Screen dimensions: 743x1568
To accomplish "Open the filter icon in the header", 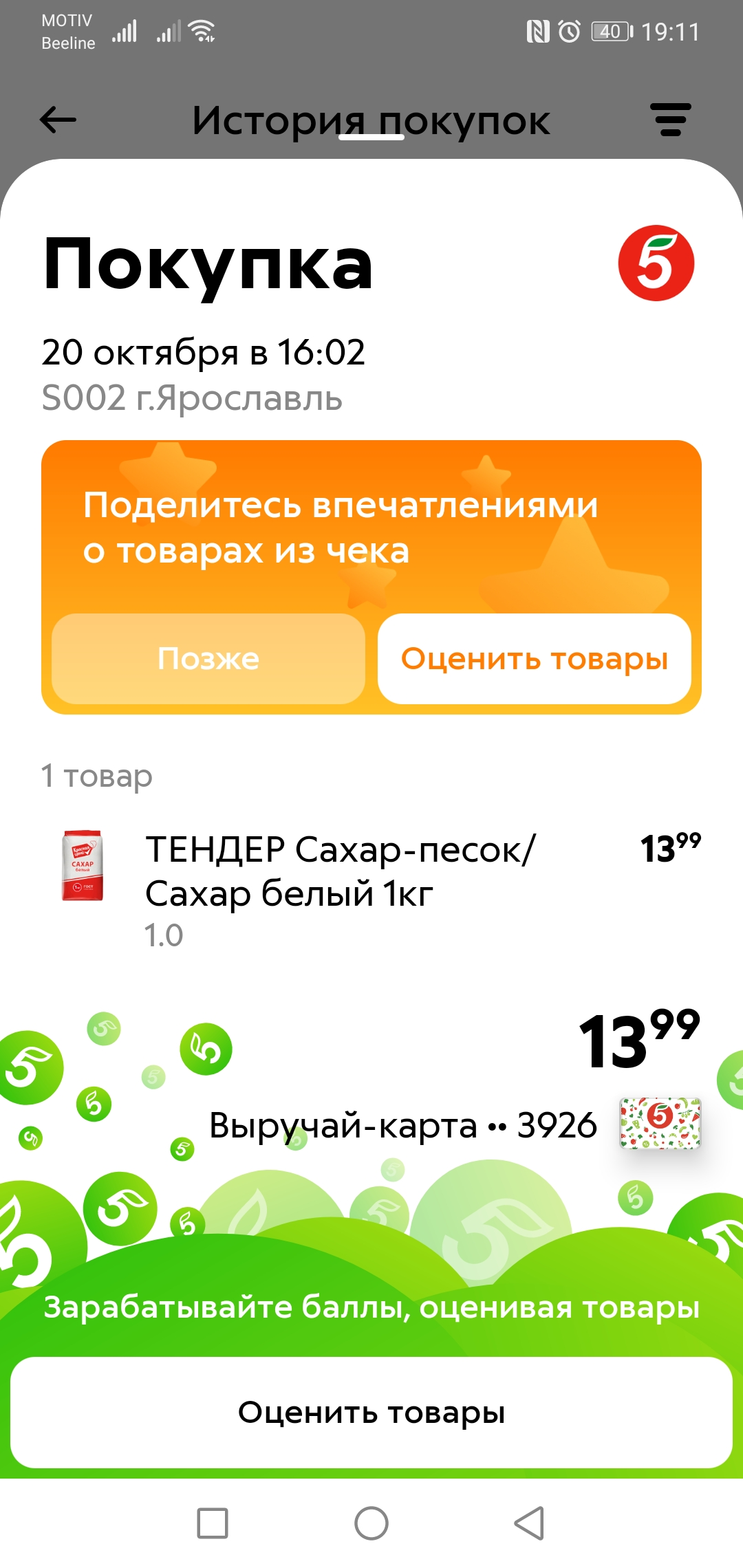I will click(x=671, y=120).
